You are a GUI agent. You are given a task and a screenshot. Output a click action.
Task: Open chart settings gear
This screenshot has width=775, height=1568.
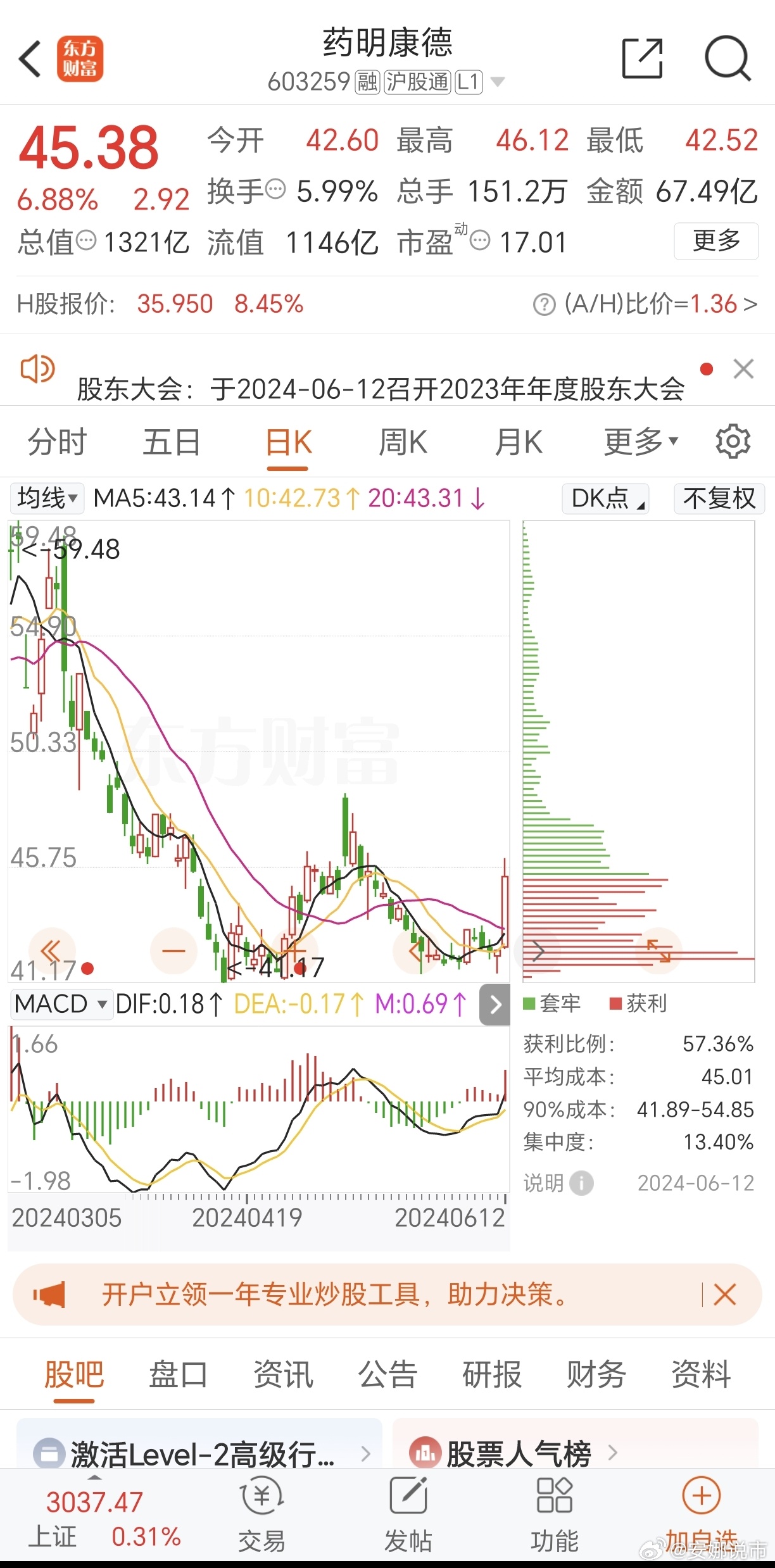pos(733,441)
